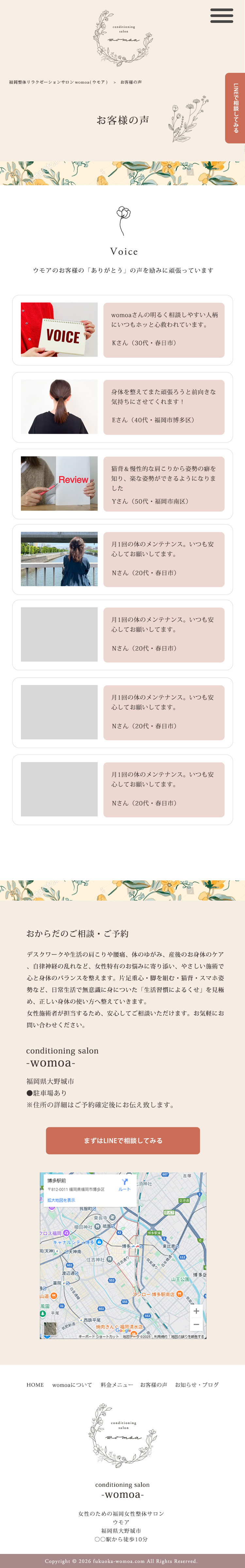Open the review card from Eさん

click(122, 407)
